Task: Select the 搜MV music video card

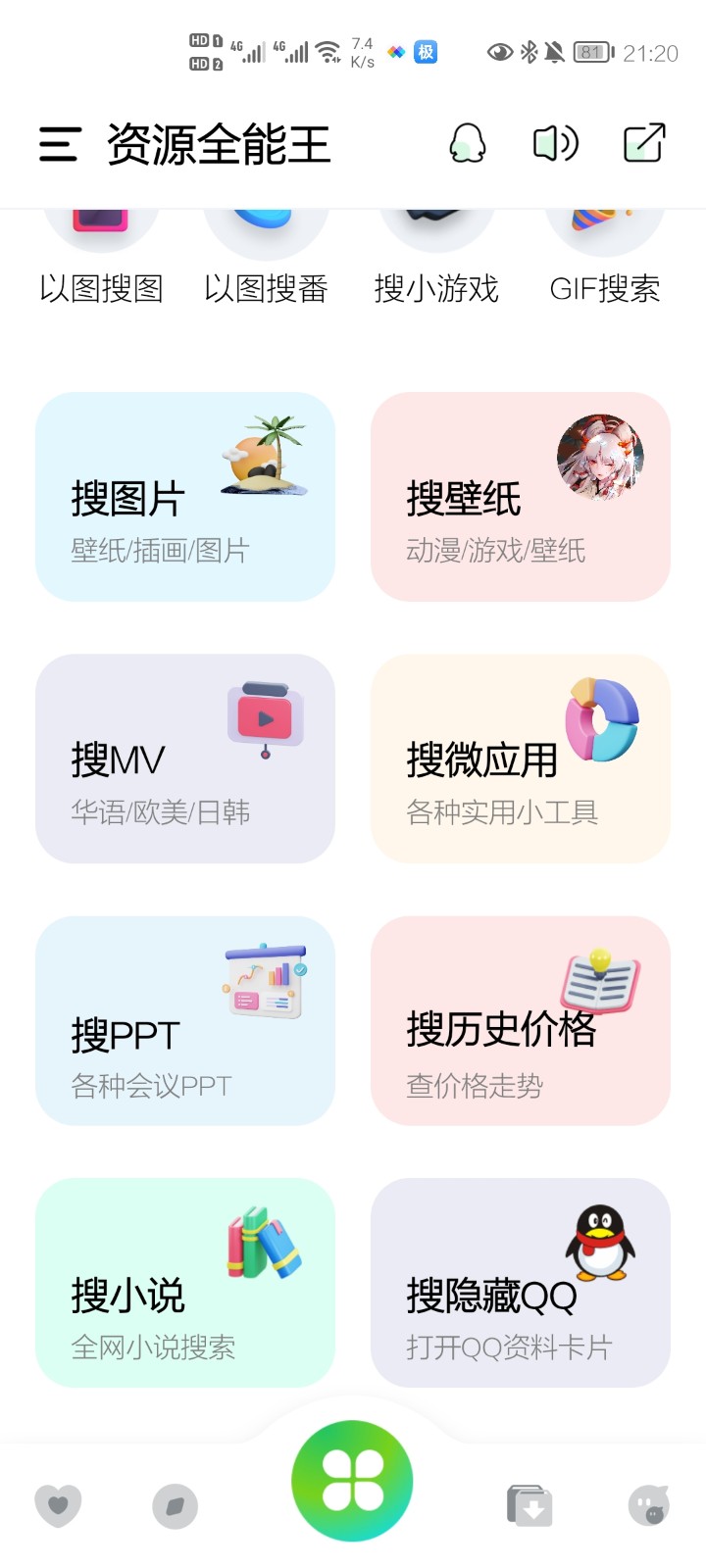Action: tap(185, 759)
